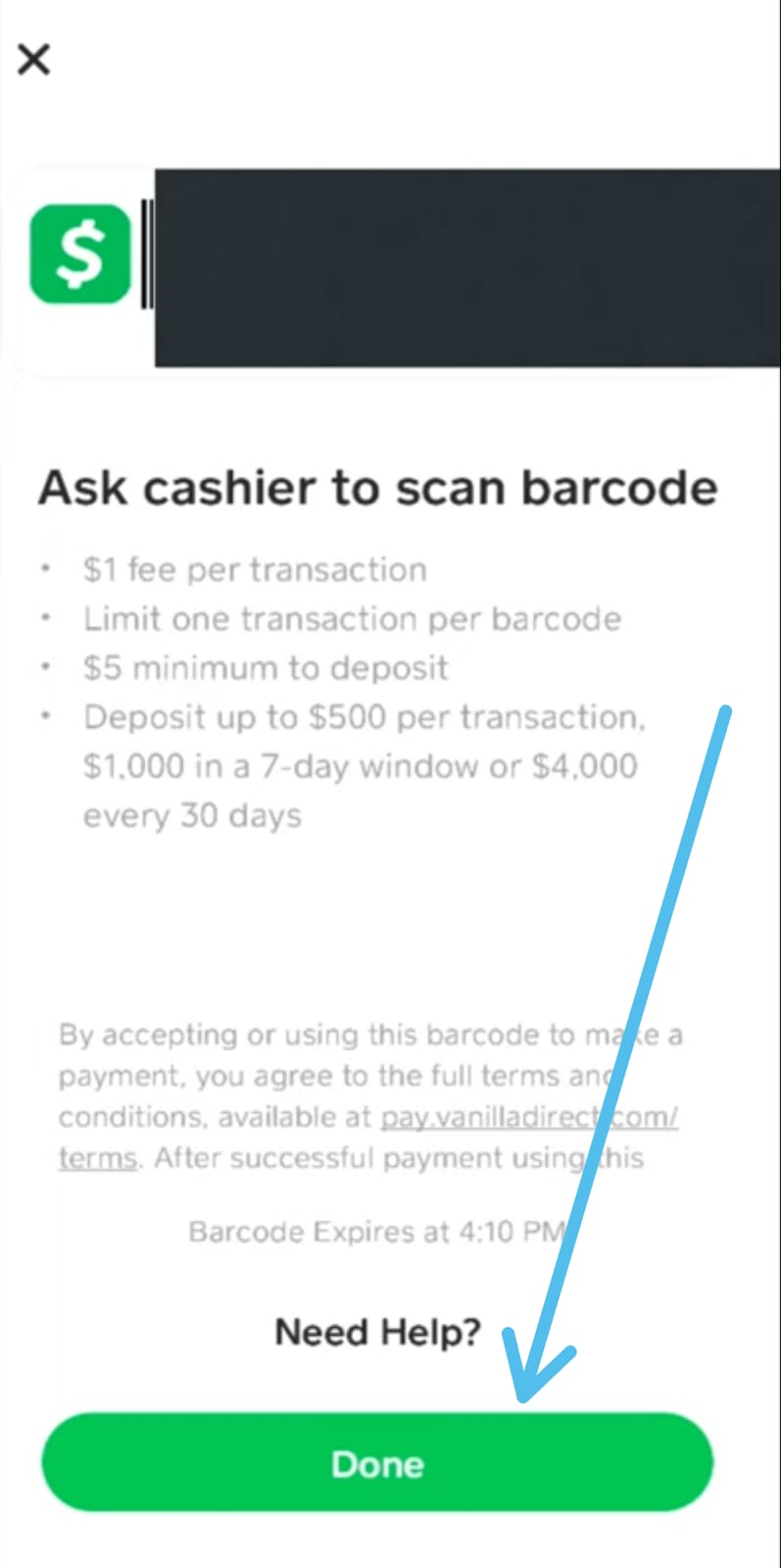Tap Need Help?

click(x=378, y=1332)
